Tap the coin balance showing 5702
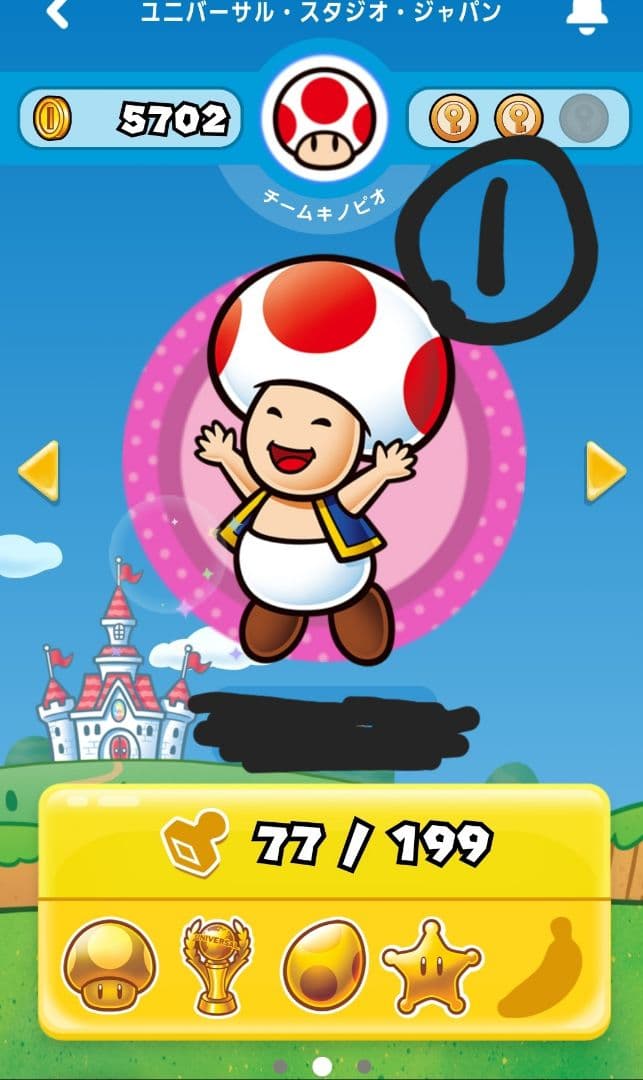 pos(130,120)
